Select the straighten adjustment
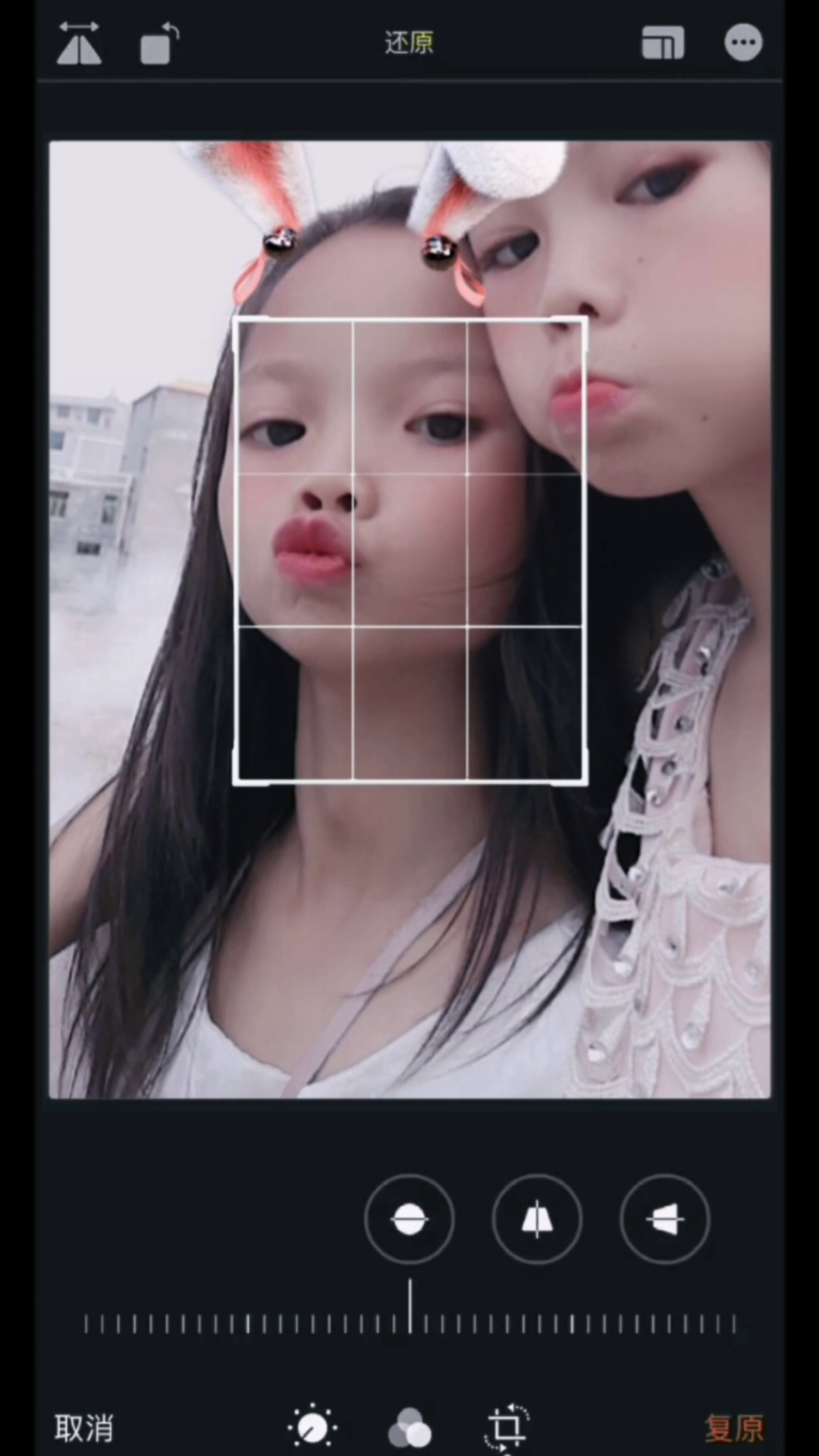 click(x=409, y=1219)
